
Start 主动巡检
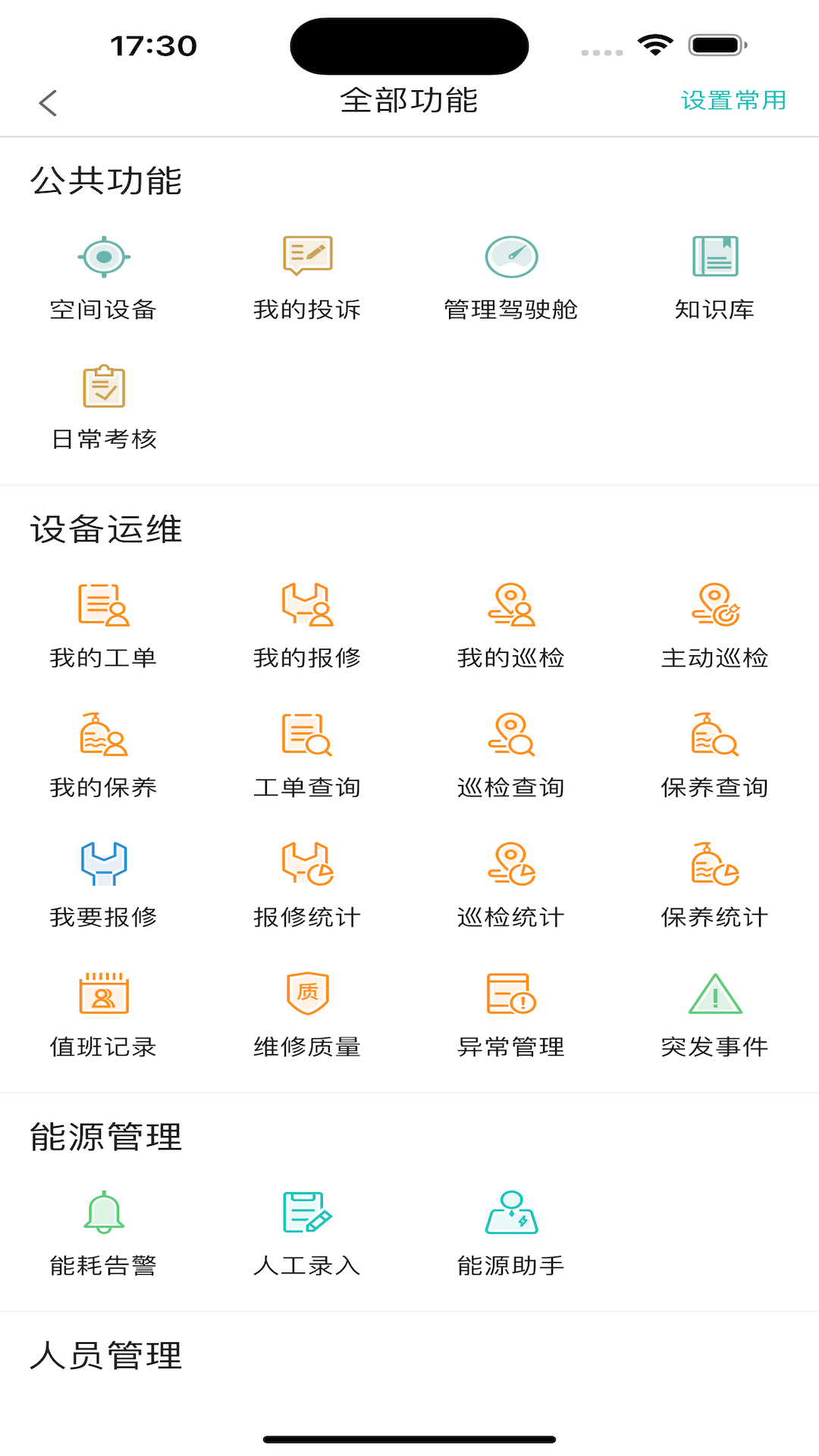point(714,625)
